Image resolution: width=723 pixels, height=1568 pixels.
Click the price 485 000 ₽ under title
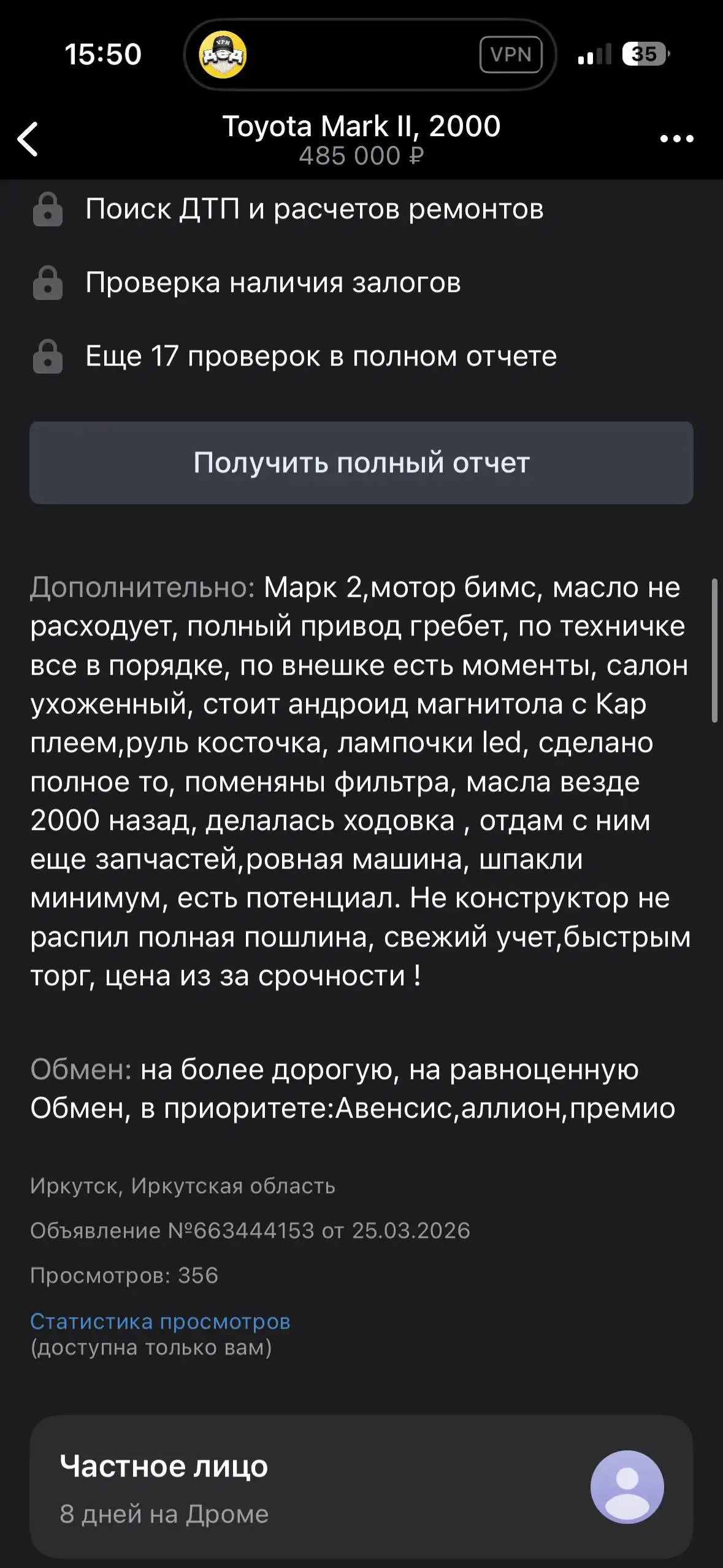coord(361,155)
